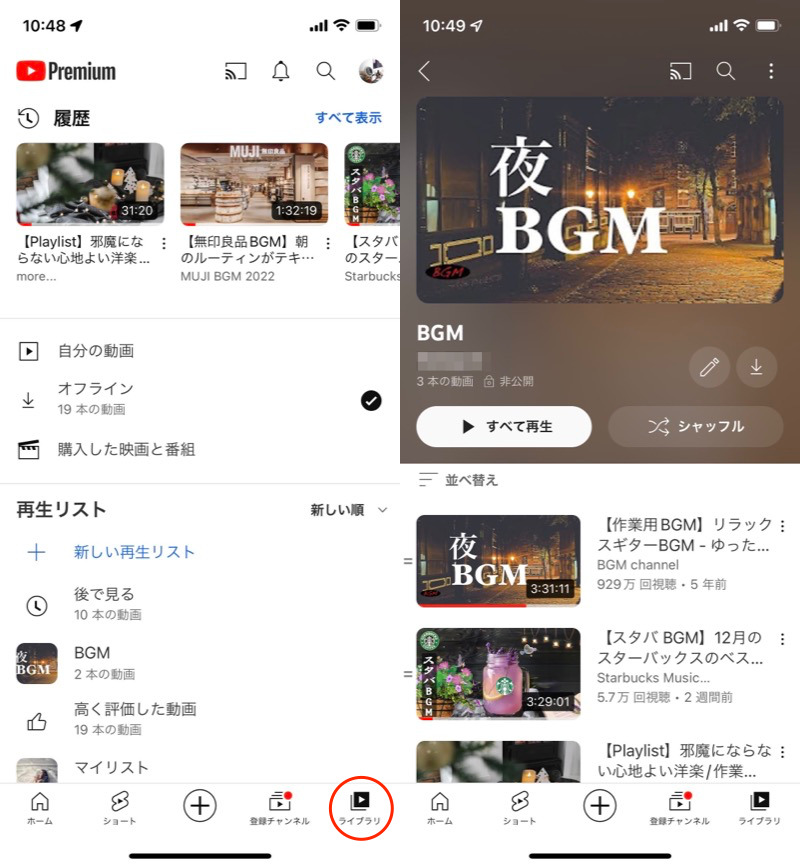The image size is (800, 867).
Task: Open the 無印良品BGM video in history
Action: (254, 184)
